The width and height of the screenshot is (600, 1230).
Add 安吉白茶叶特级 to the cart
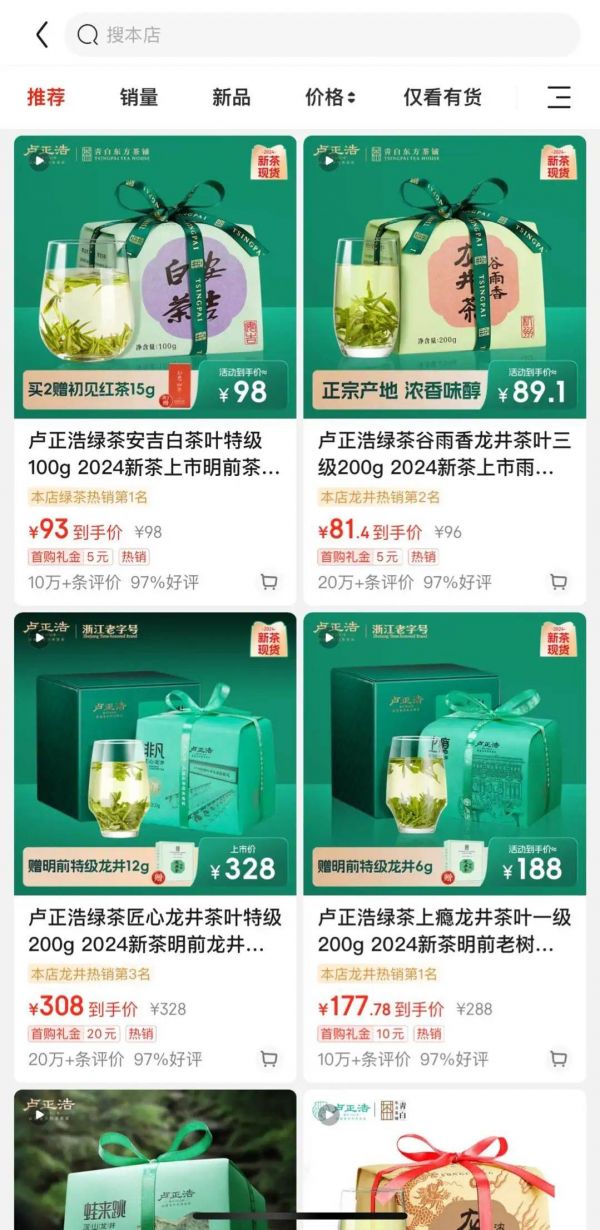click(269, 582)
